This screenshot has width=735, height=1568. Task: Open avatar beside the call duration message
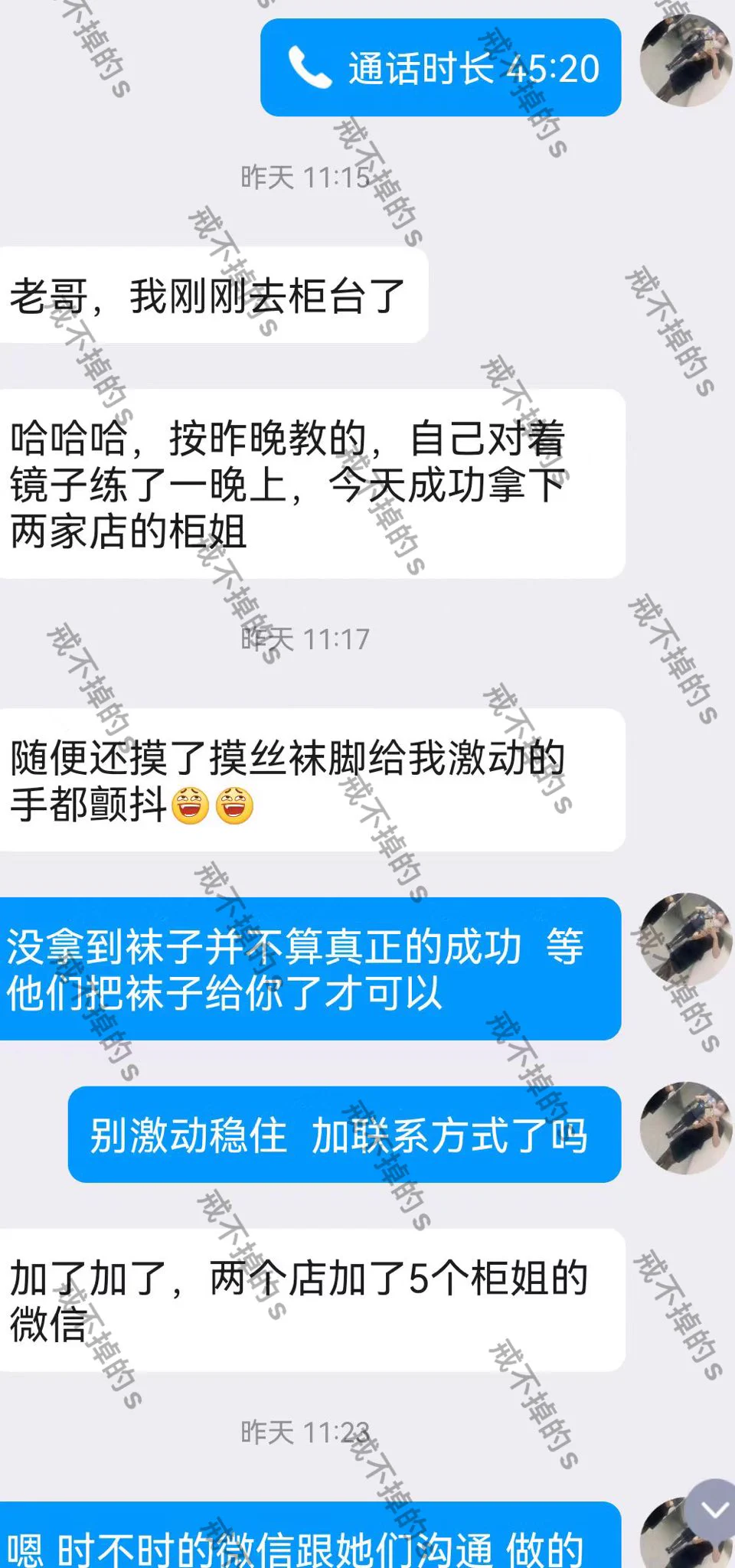684,60
